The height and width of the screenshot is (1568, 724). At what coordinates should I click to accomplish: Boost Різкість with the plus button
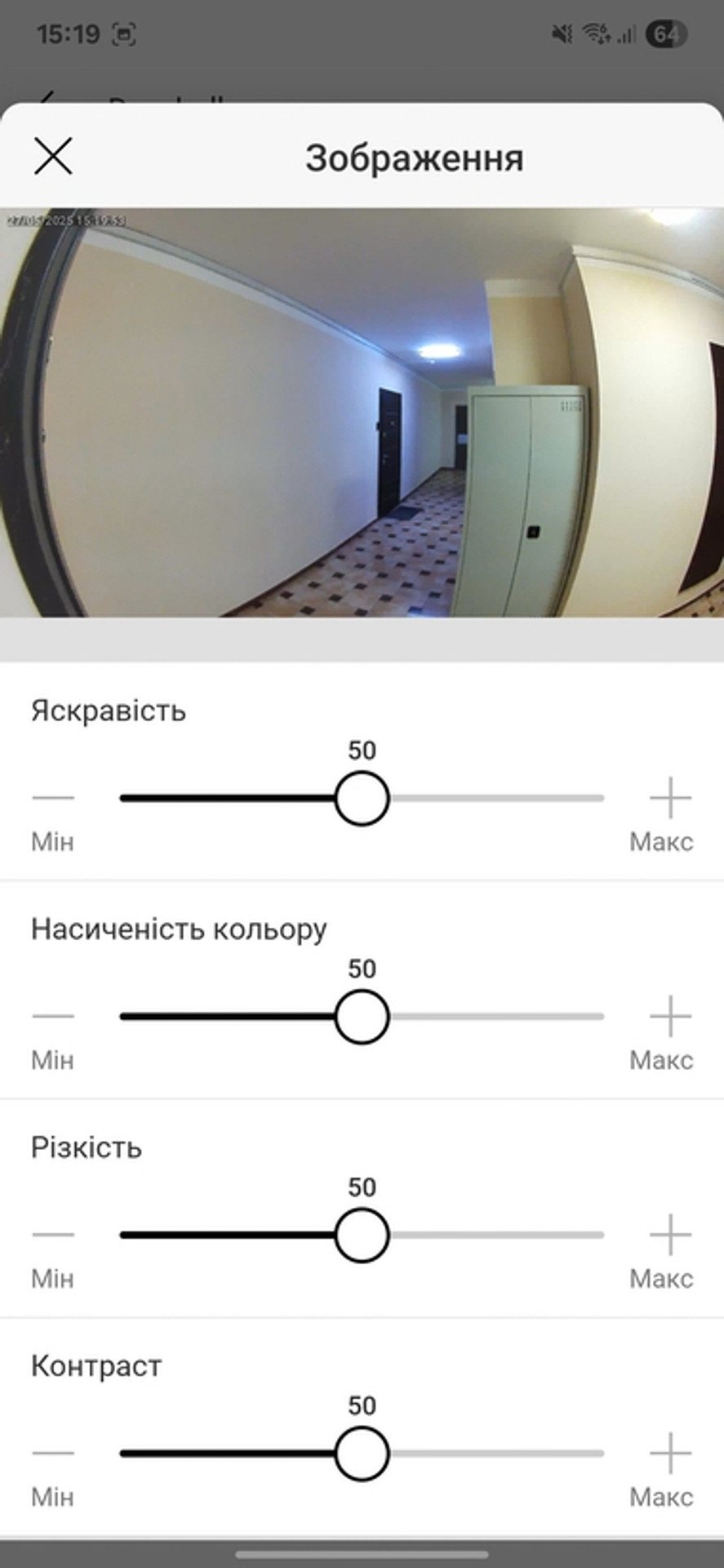point(670,1234)
